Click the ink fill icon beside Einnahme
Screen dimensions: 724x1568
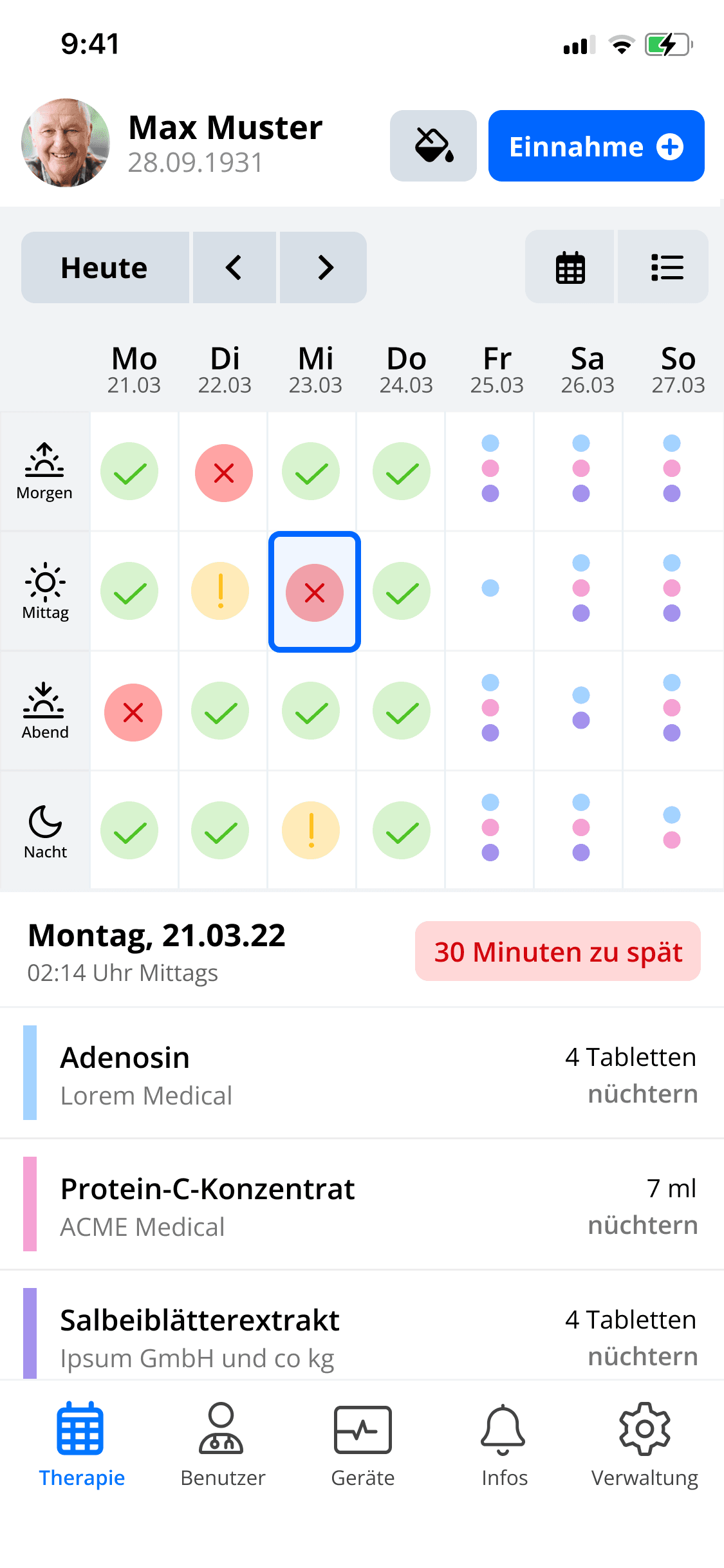click(433, 145)
